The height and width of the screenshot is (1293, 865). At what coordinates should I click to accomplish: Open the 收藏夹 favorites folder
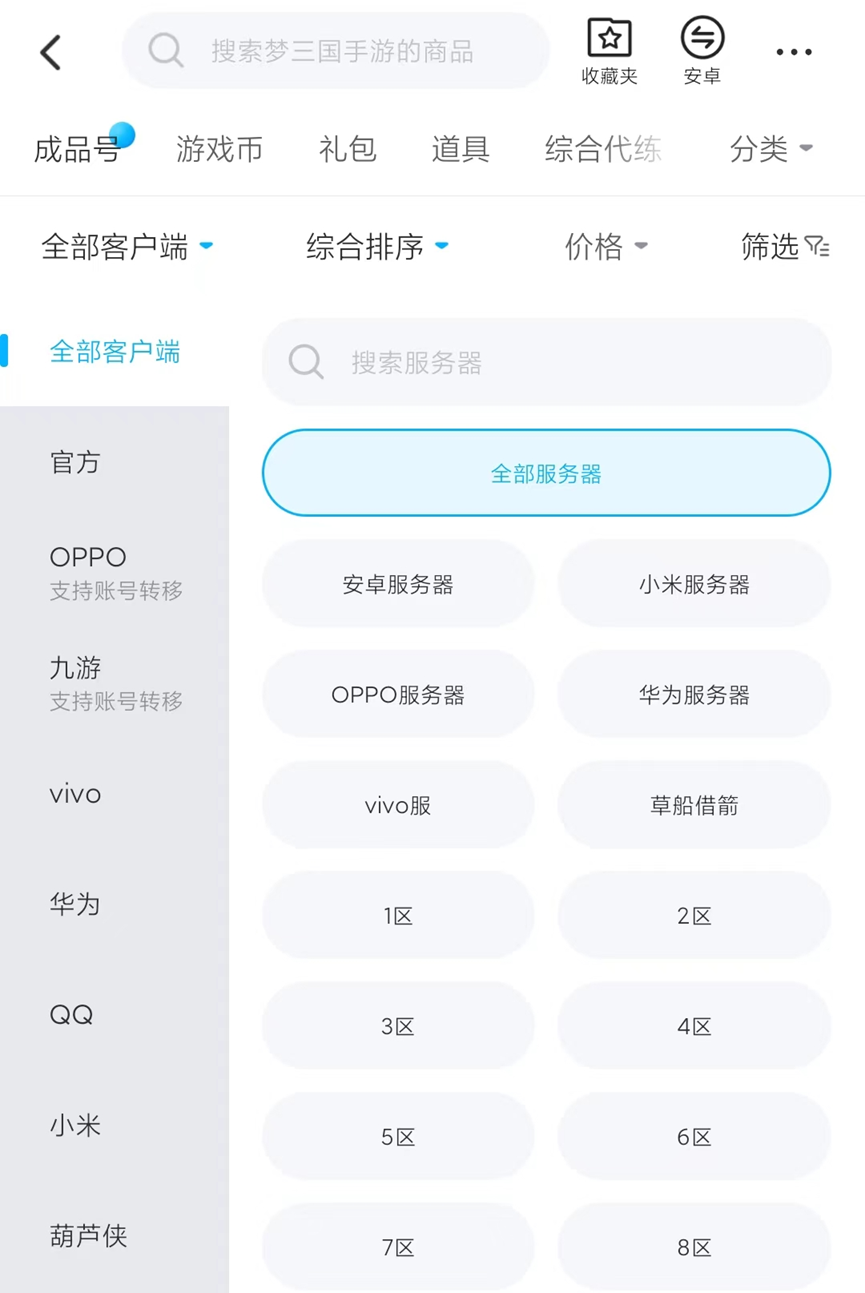[x=609, y=50]
